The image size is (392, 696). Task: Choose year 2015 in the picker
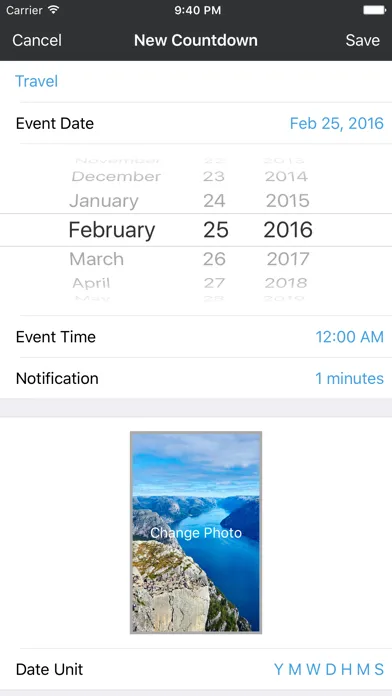(x=288, y=201)
